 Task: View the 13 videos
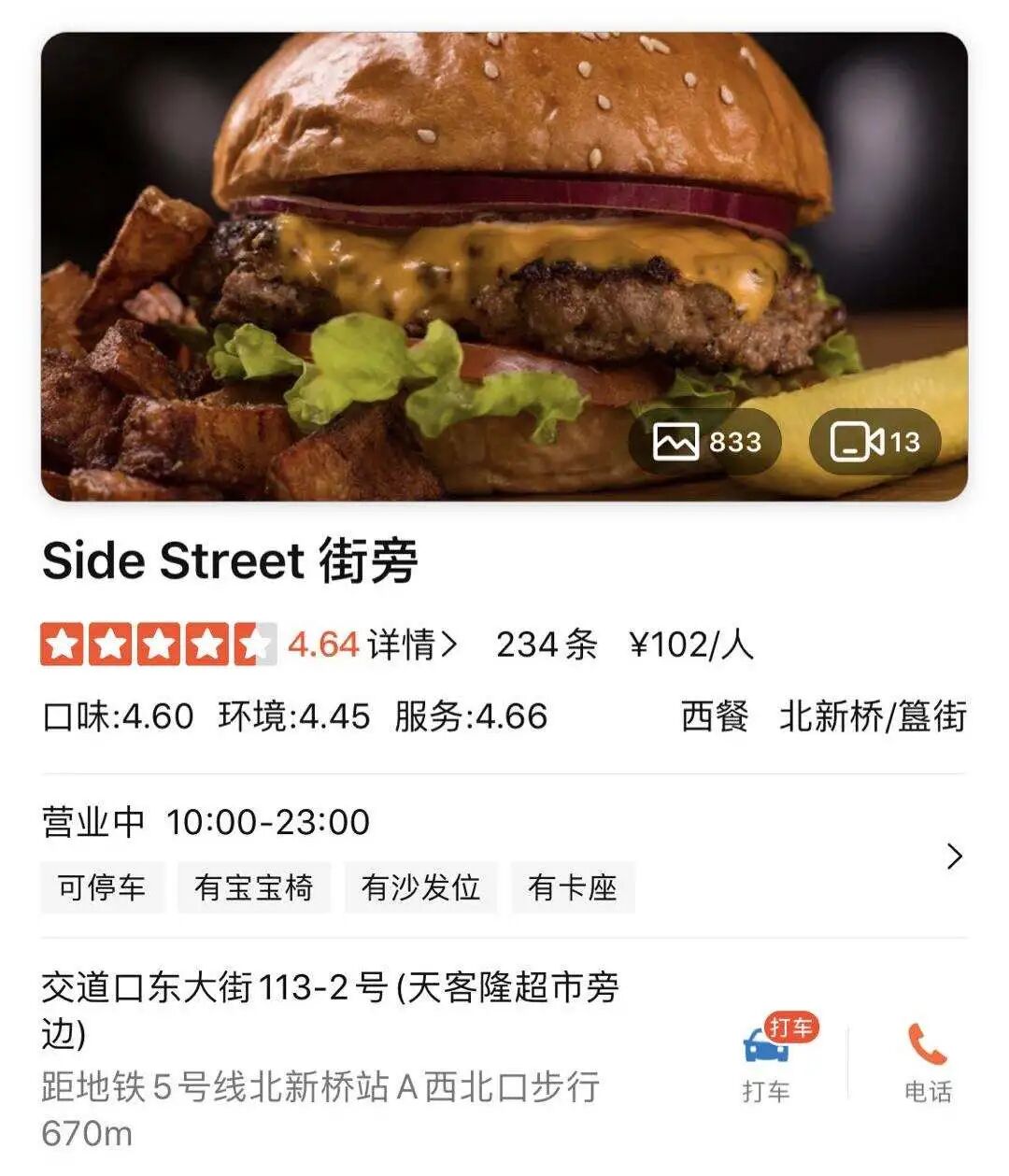874,441
